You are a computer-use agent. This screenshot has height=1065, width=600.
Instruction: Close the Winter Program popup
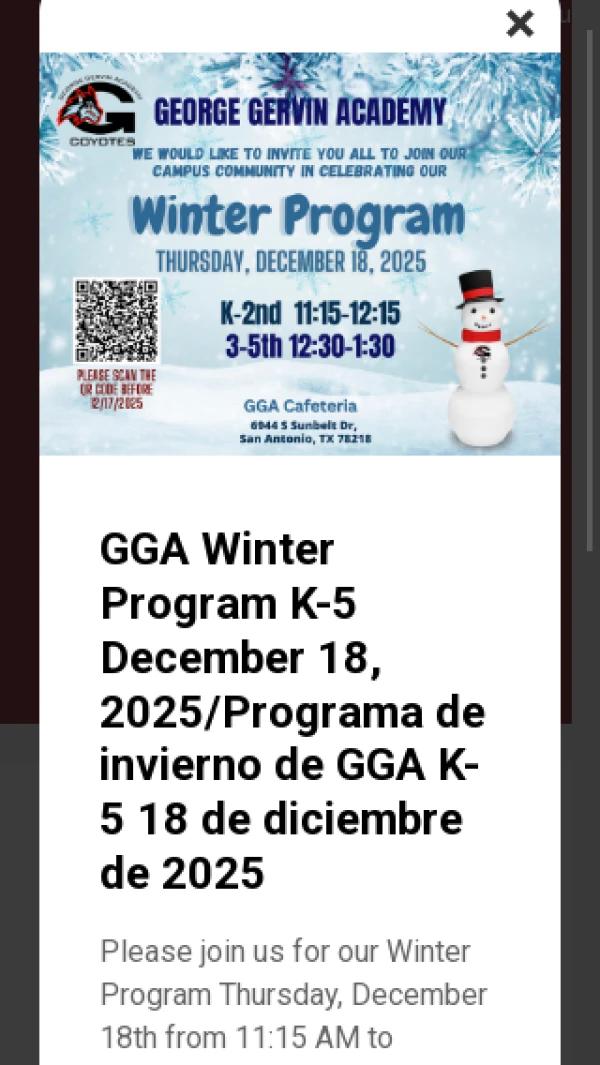520,23
